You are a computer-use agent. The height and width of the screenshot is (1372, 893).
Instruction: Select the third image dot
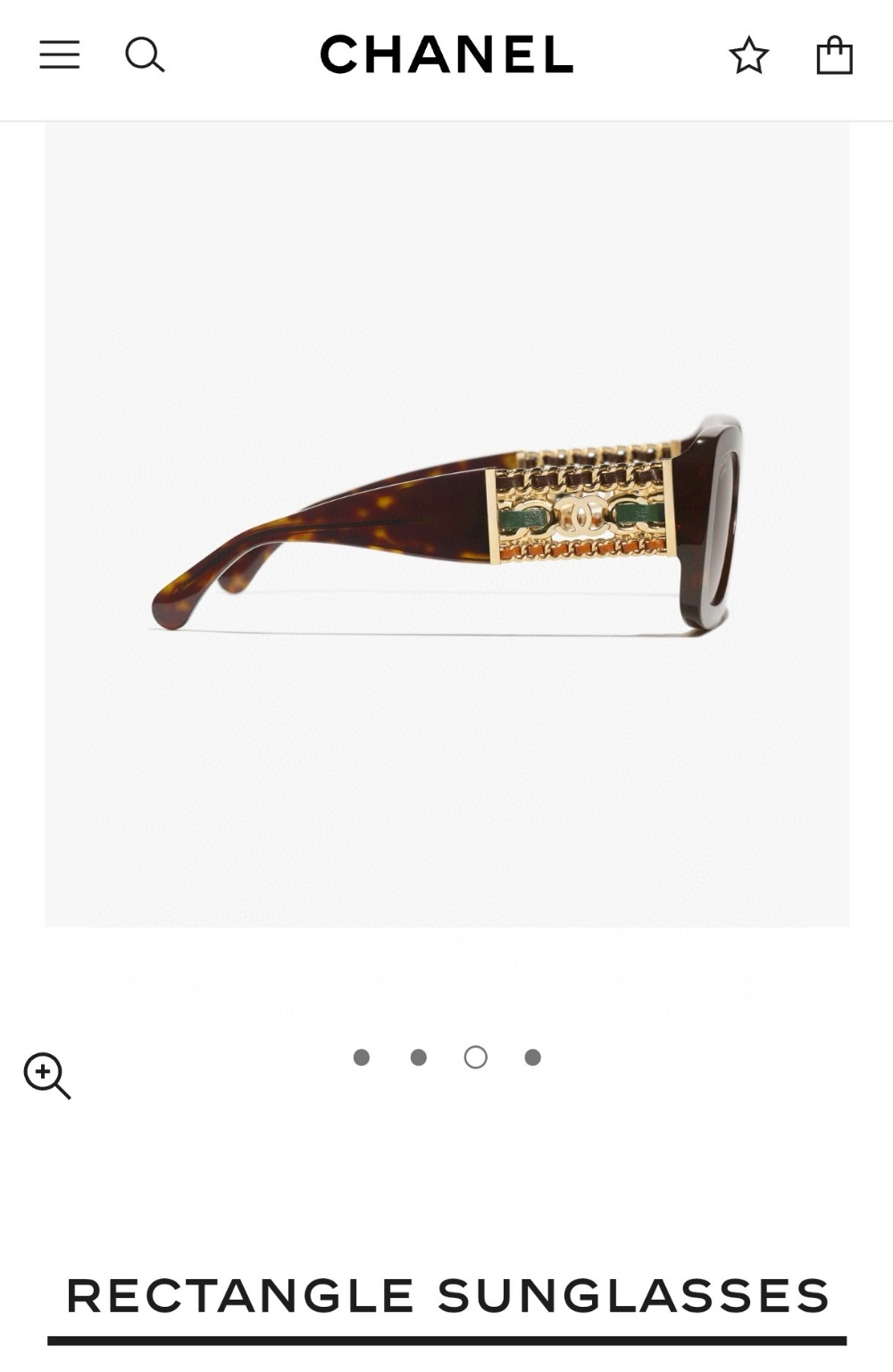pos(476,1058)
